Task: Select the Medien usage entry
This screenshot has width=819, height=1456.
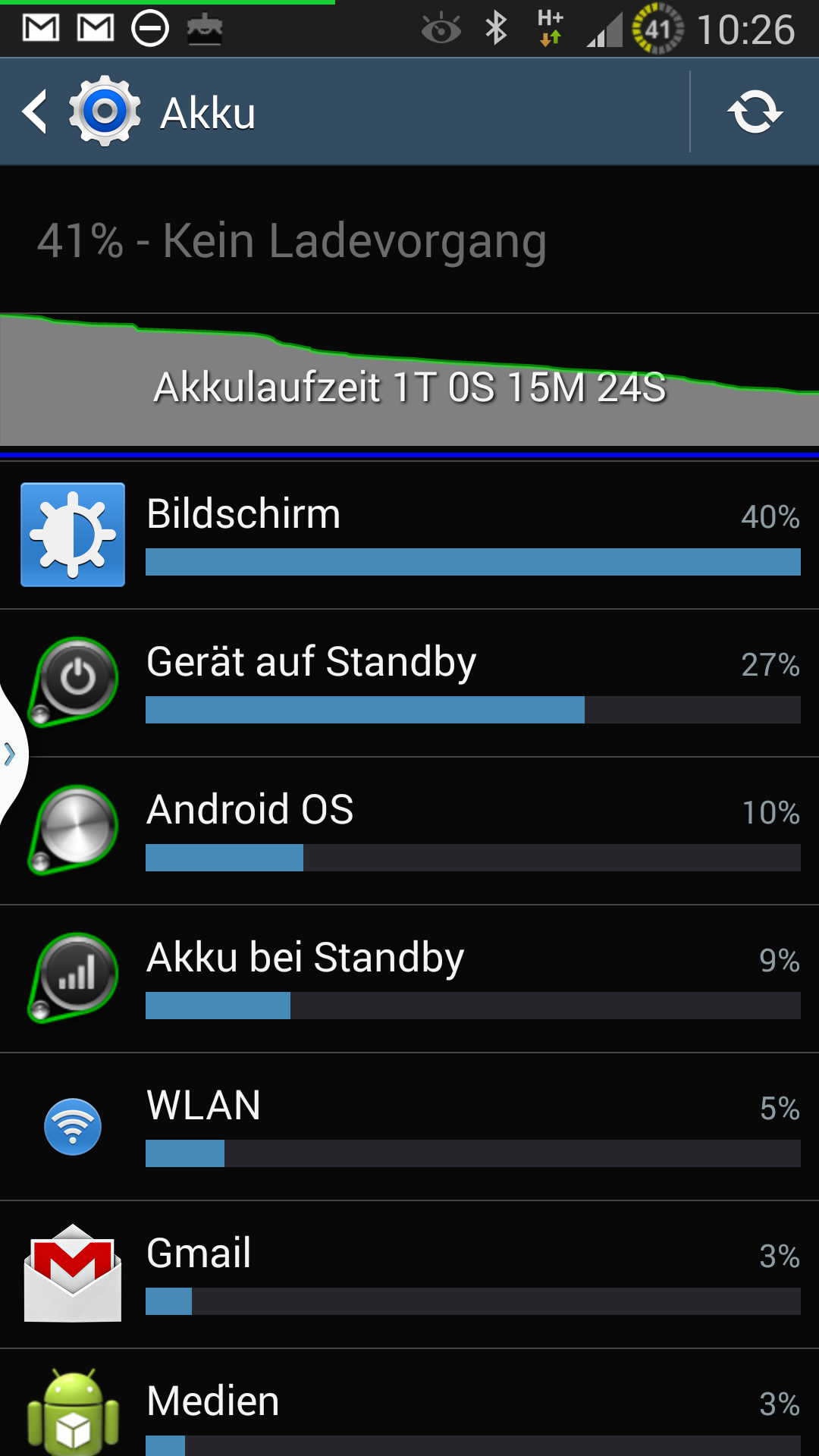Action: (409, 1403)
